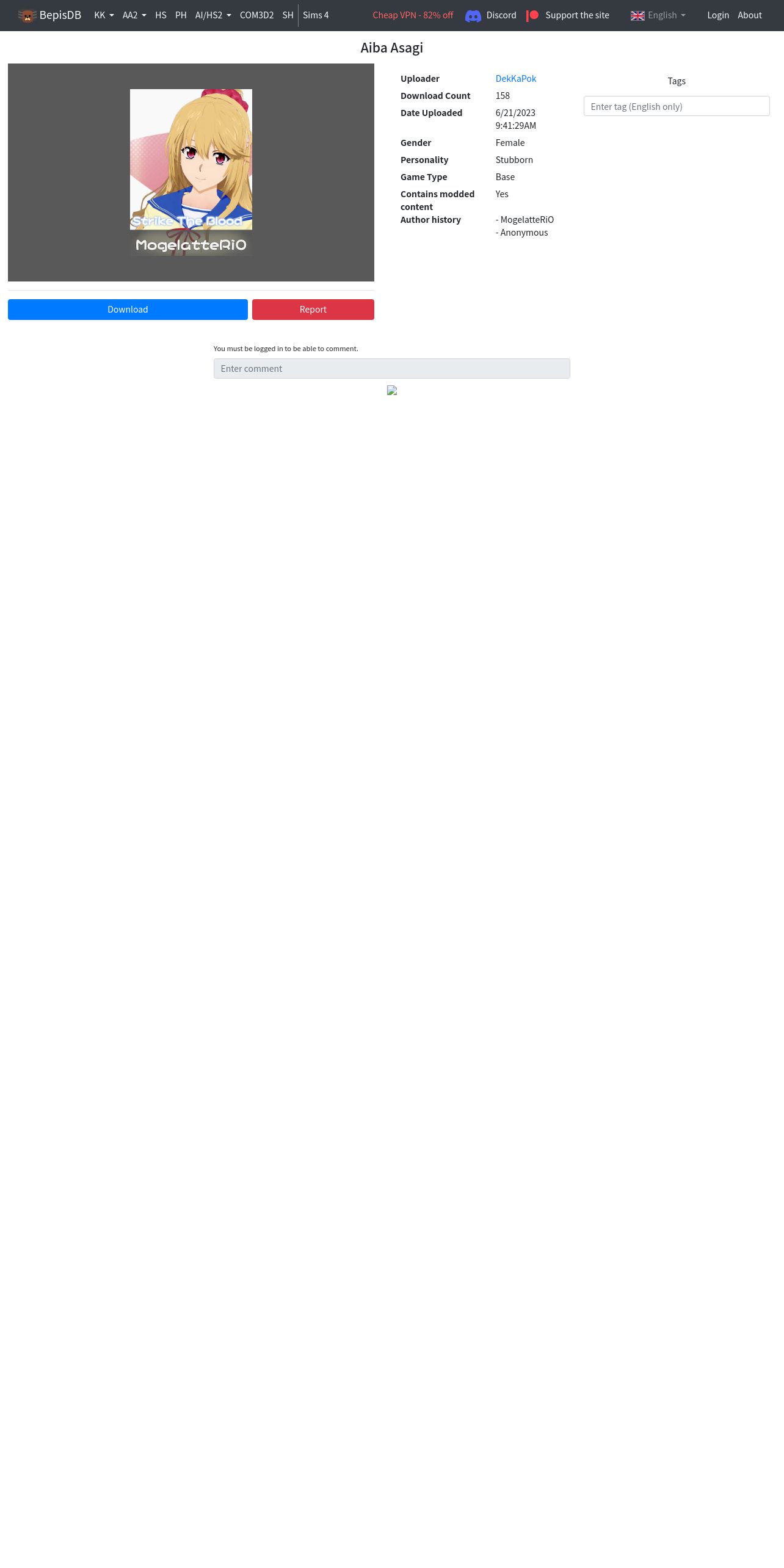Open the Sims 4 section

[x=316, y=15]
